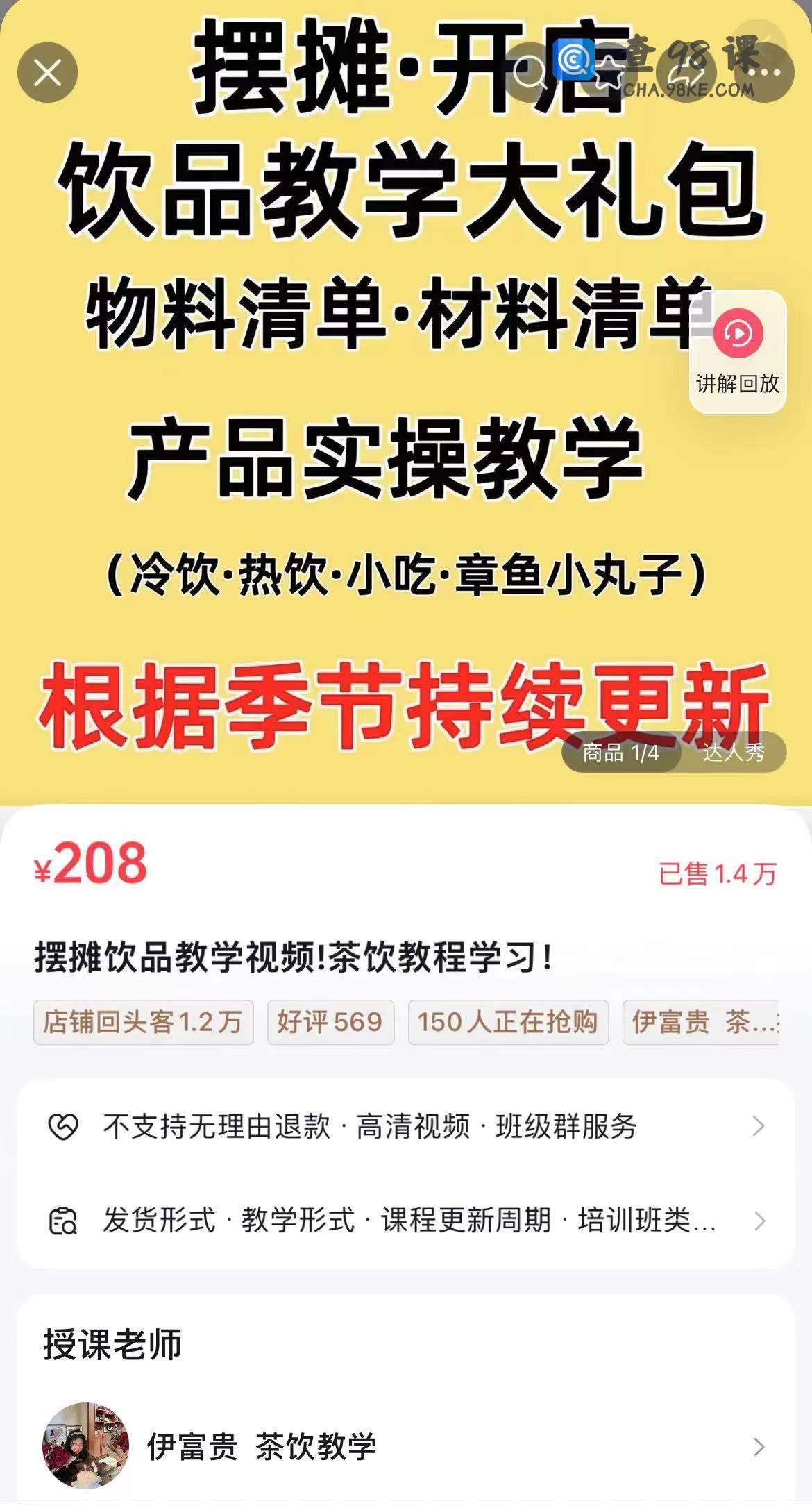Image resolution: width=812 pixels, height=1508 pixels.
Task: Expand the 发货形式·教学形式 parameters row
Action: 406,1221
